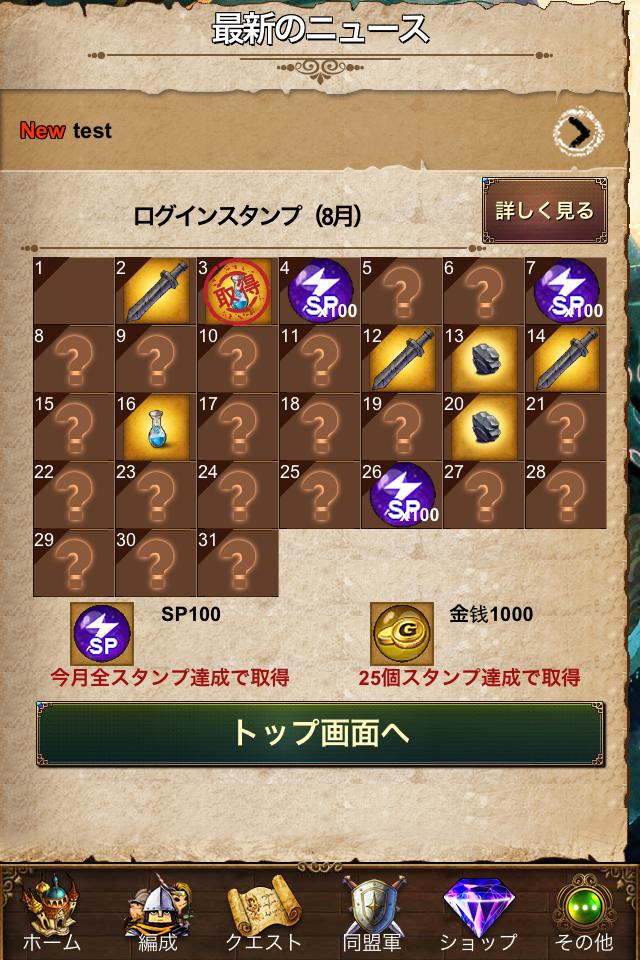The image size is (640, 960).
Task: Open the 'New test' news arrow
Action: (578, 131)
